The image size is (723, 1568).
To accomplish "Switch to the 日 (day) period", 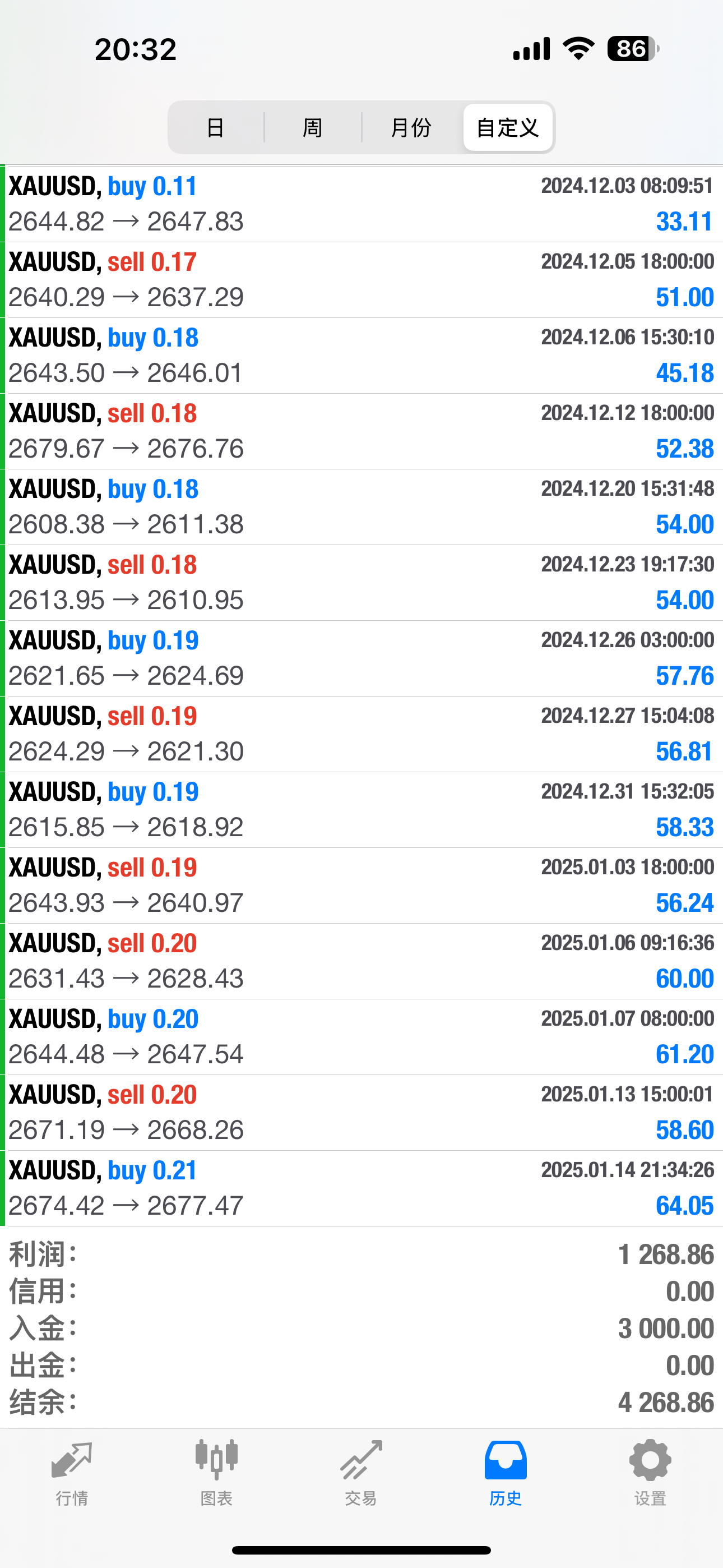I will (x=215, y=127).
